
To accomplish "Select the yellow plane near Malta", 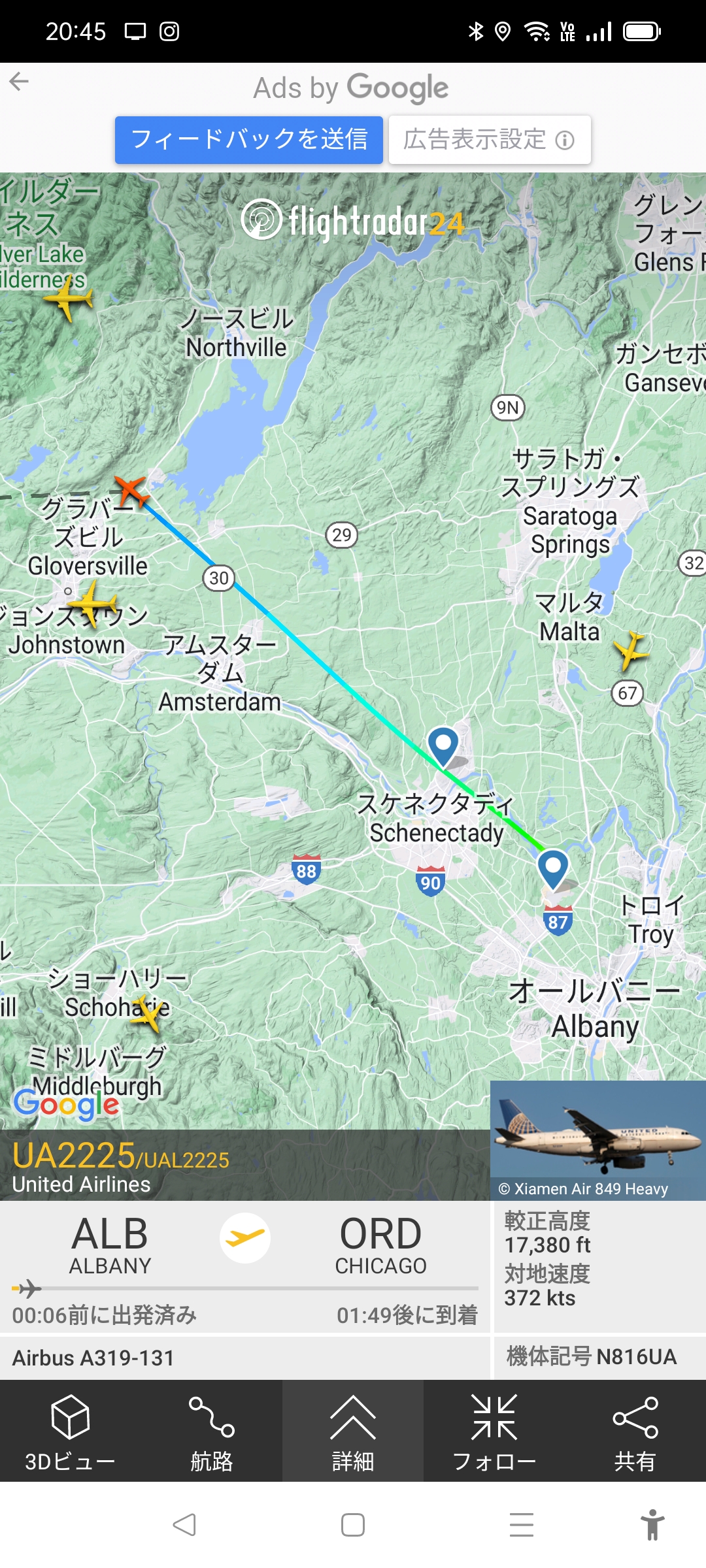I will click(x=631, y=649).
